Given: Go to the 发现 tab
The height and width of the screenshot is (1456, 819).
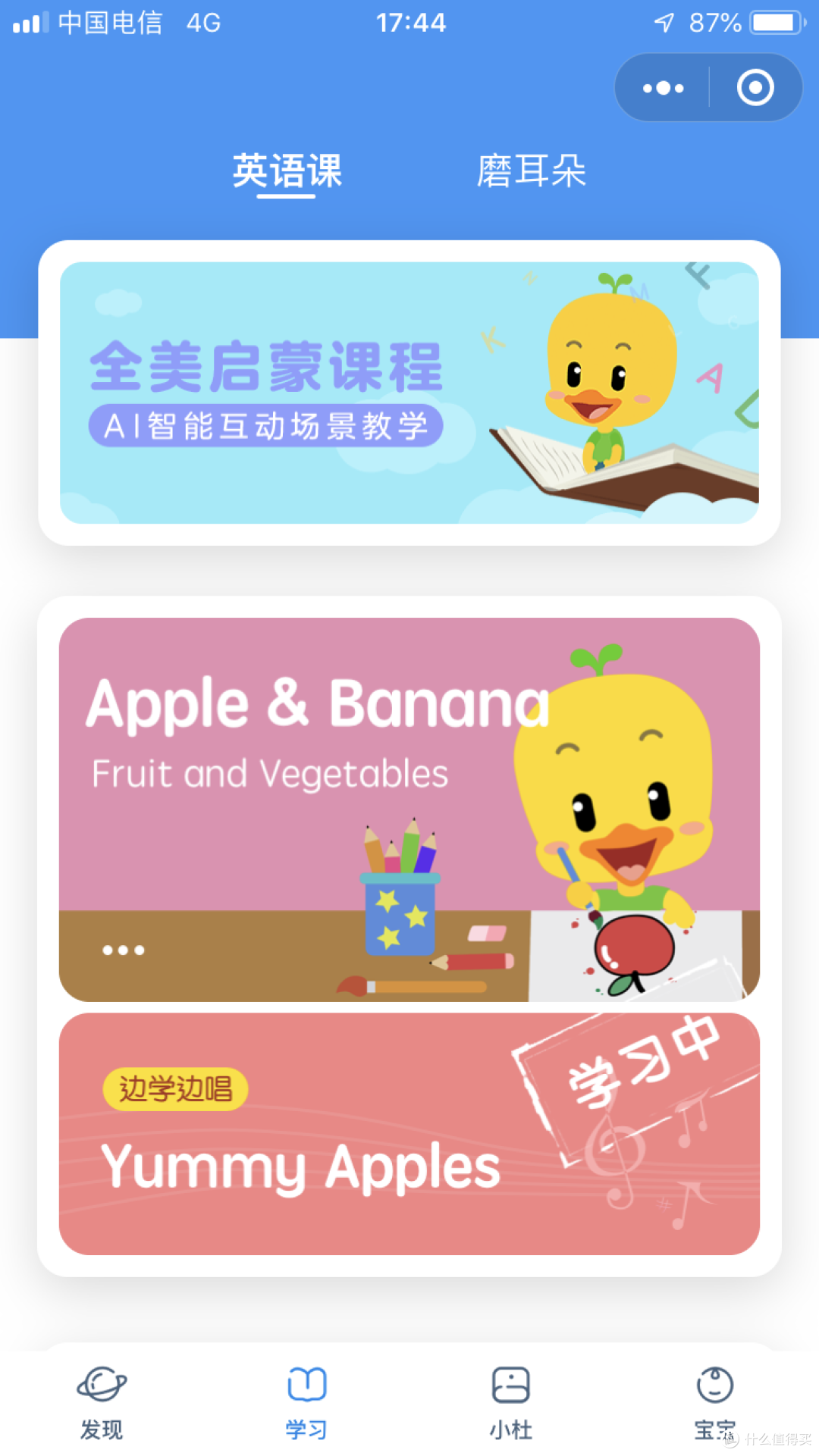Looking at the screenshot, I should coord(102,1404).
